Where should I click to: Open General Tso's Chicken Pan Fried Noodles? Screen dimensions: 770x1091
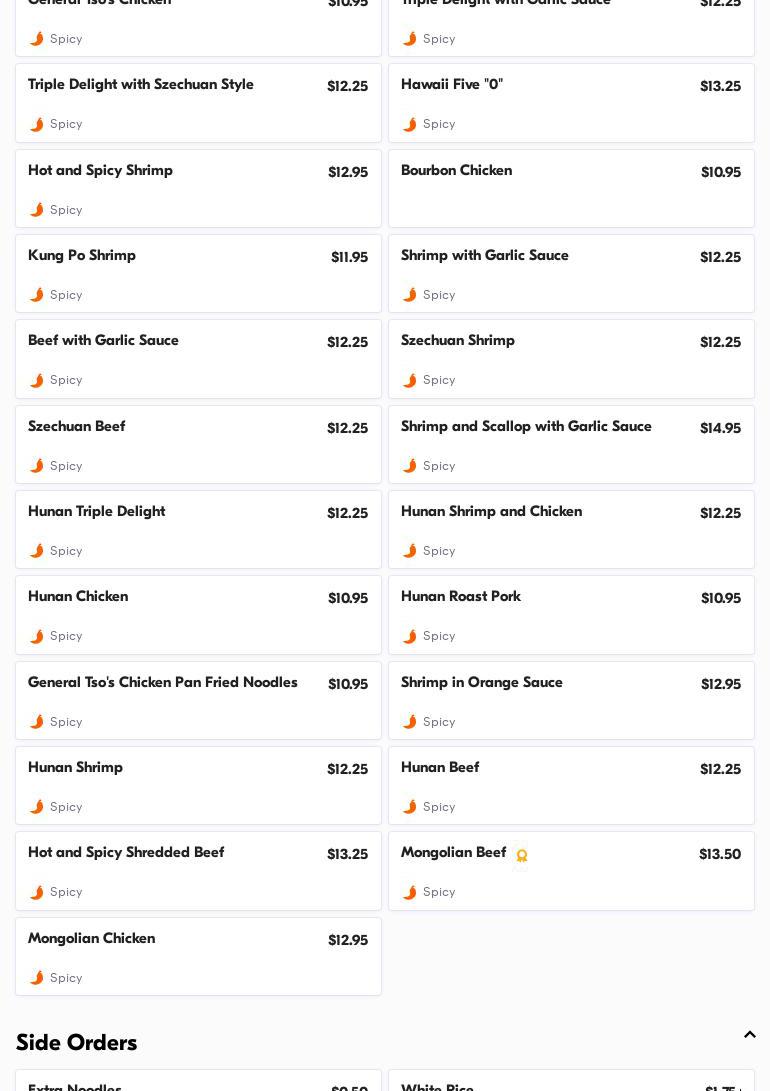pyautogui.click(x=198, y=700)
